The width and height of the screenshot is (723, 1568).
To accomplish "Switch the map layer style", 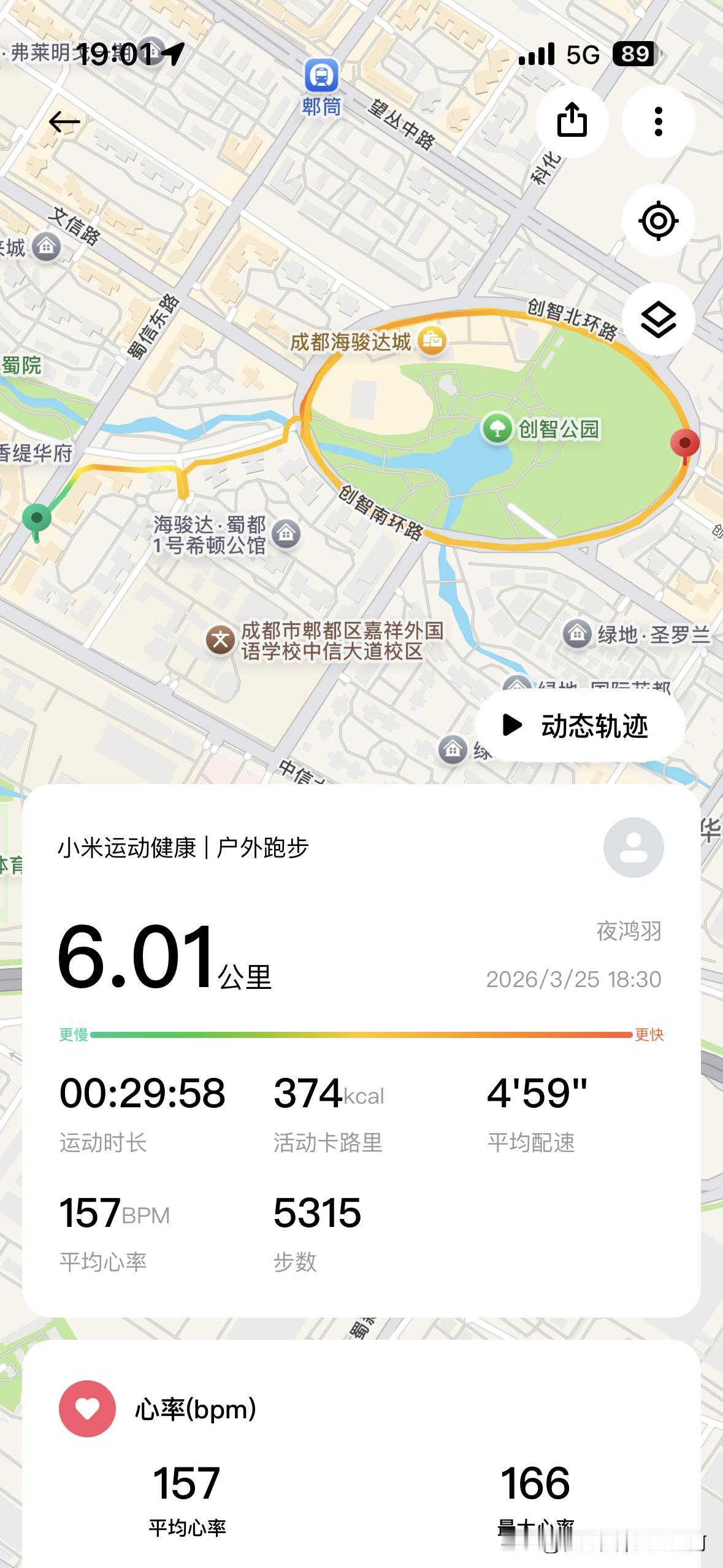I will pyautogui.click(x=658, y=317).
